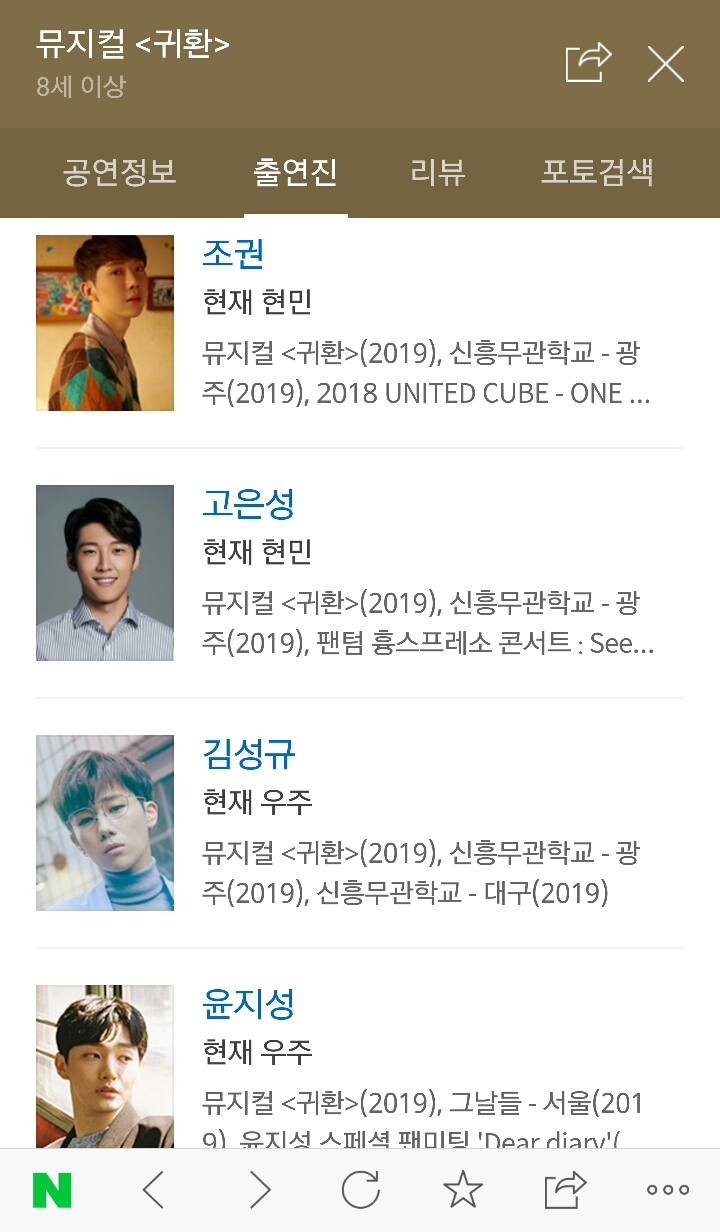Go forward using the forward arrow icon
The image size is (720, 1232).
click(x=259, y=1190)
